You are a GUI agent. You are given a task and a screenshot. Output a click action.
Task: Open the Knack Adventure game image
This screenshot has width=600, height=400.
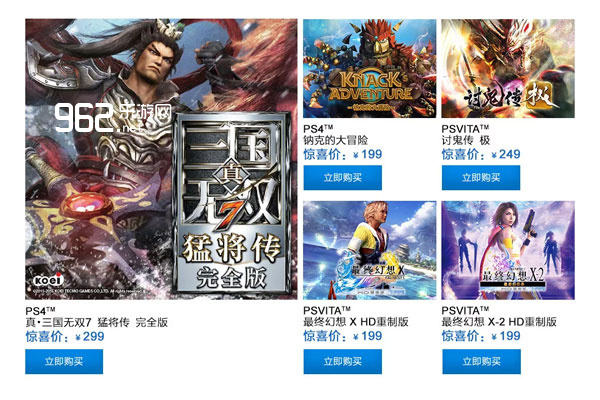pyautogui.click(x=369, y=70)
